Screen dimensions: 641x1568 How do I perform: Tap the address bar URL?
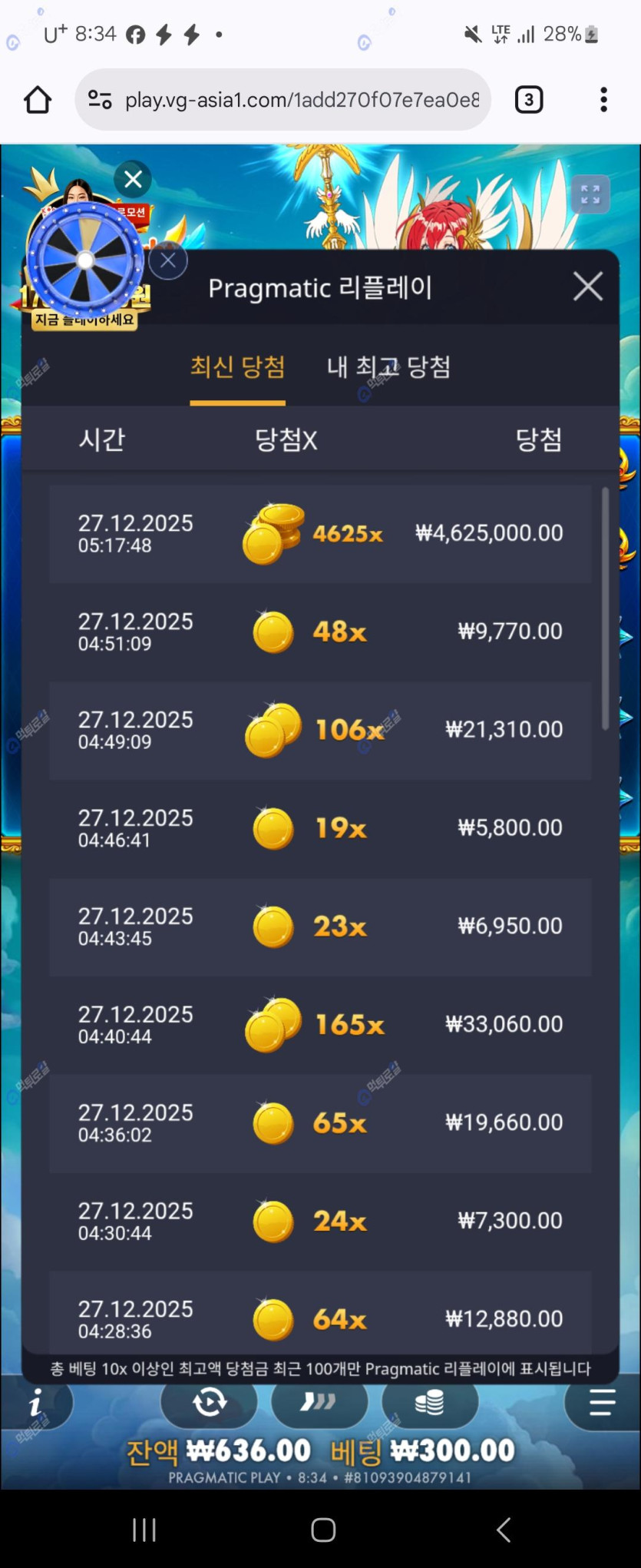click(301, 100)
